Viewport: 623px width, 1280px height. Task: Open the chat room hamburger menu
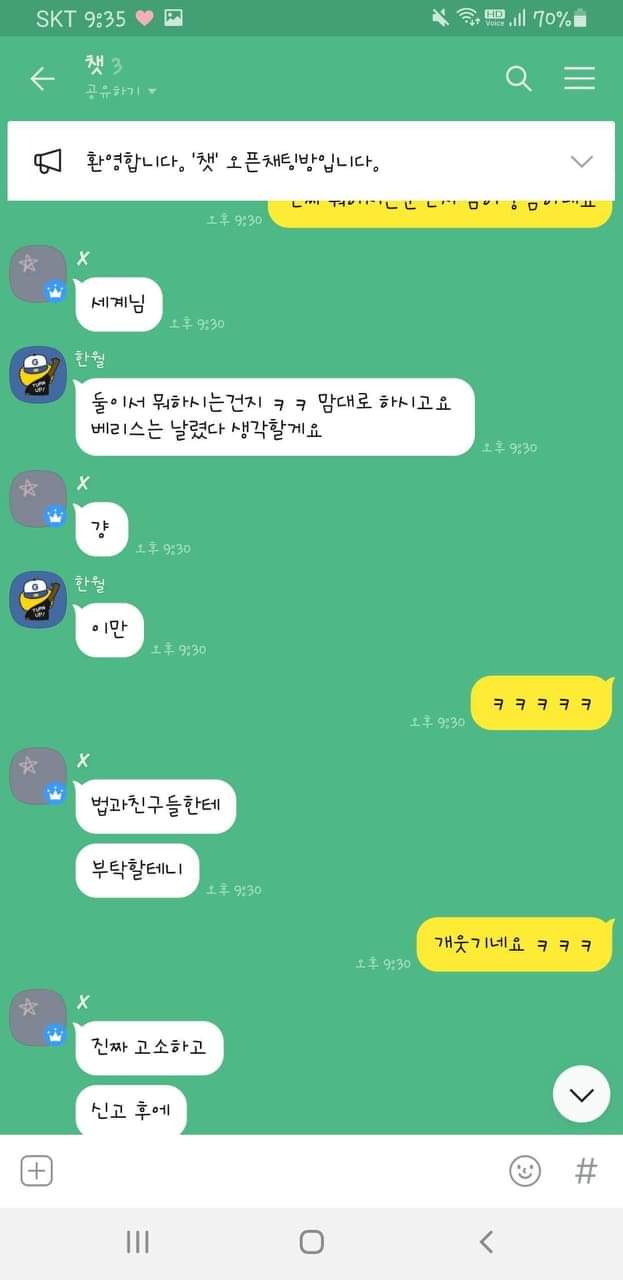click(579, 79)
